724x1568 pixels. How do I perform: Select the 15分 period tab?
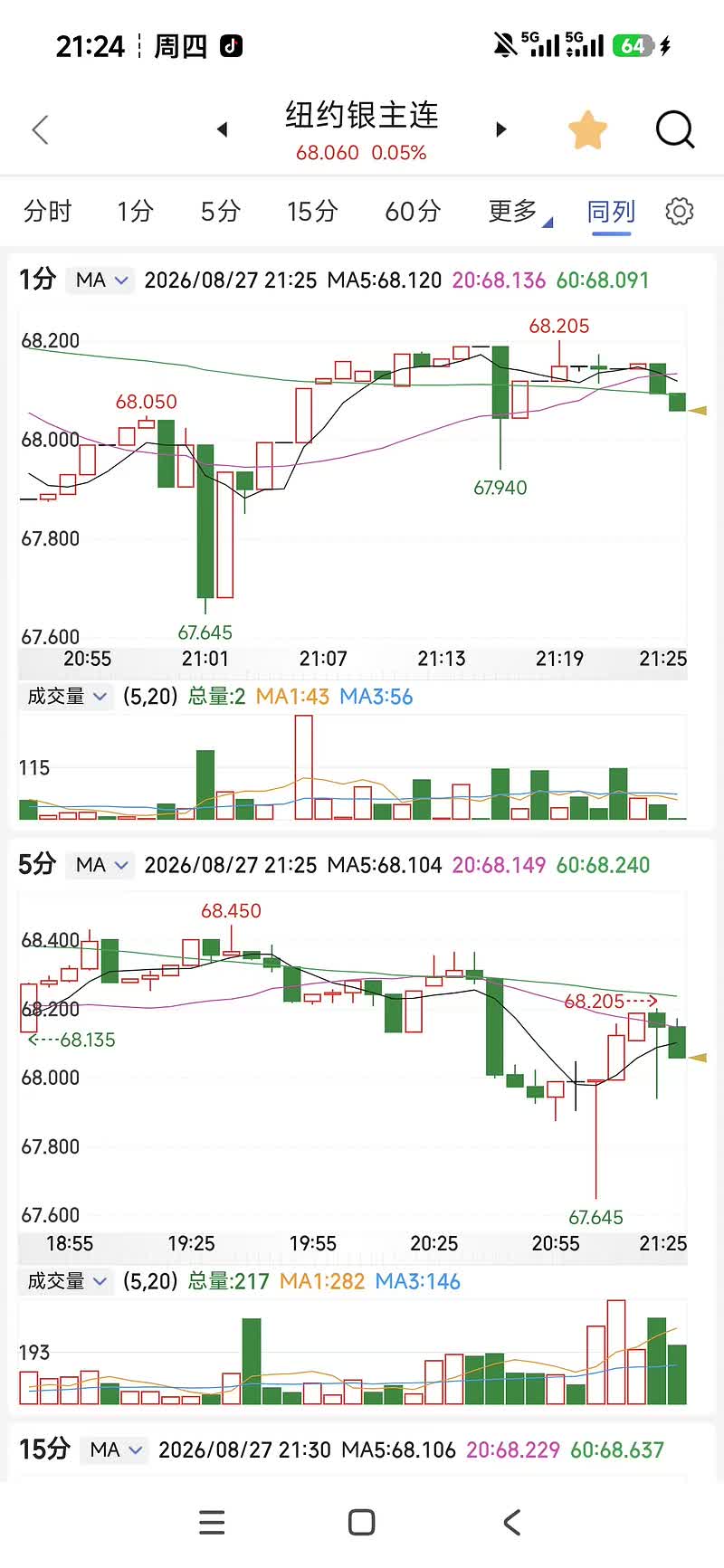coord(312,211)
